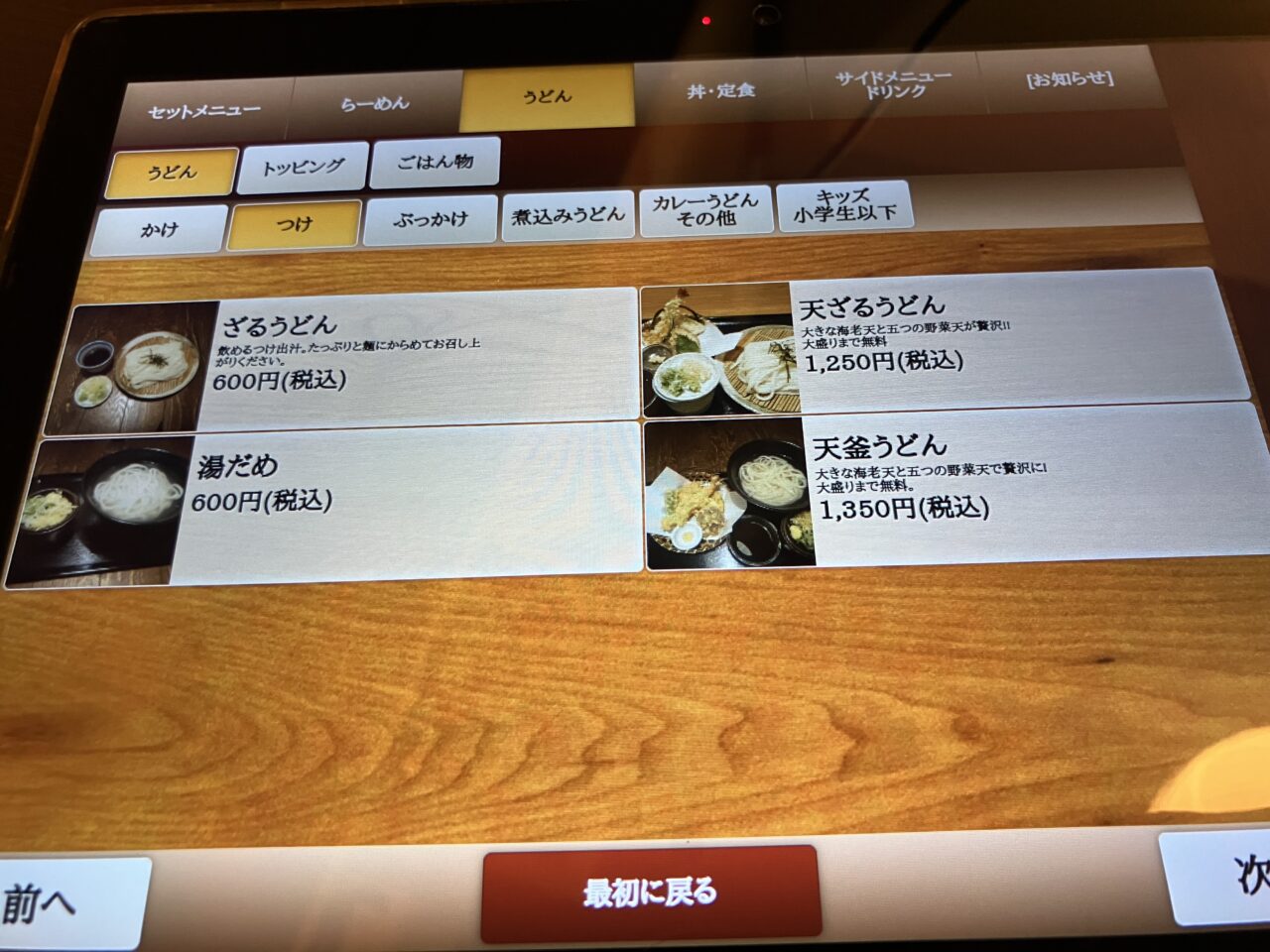Open the サイドメニュー ドリンク tab
The width and height of the screenshot is (1270, 952).
click(893, 84)
